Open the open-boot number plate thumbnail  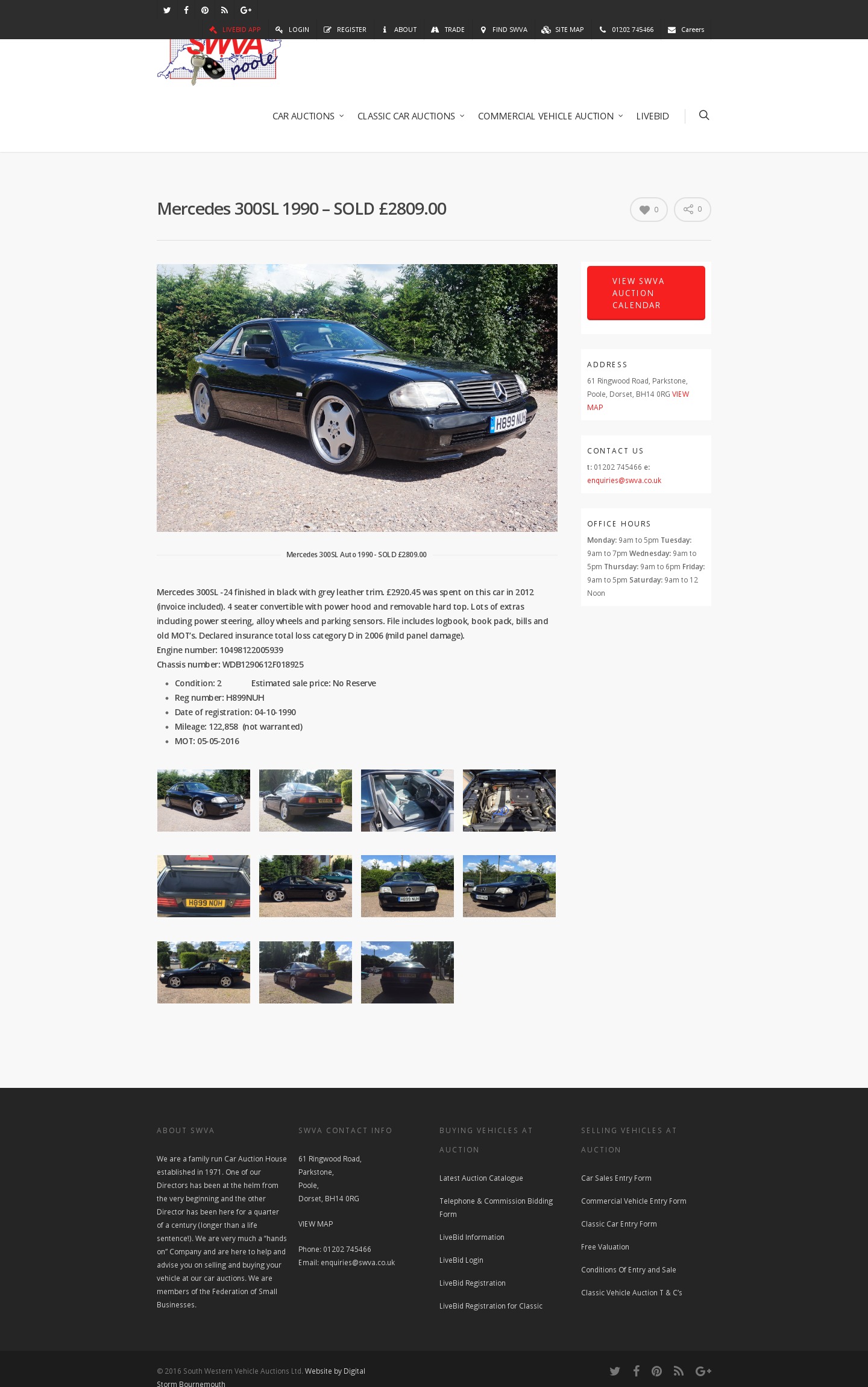pos(203,886)
